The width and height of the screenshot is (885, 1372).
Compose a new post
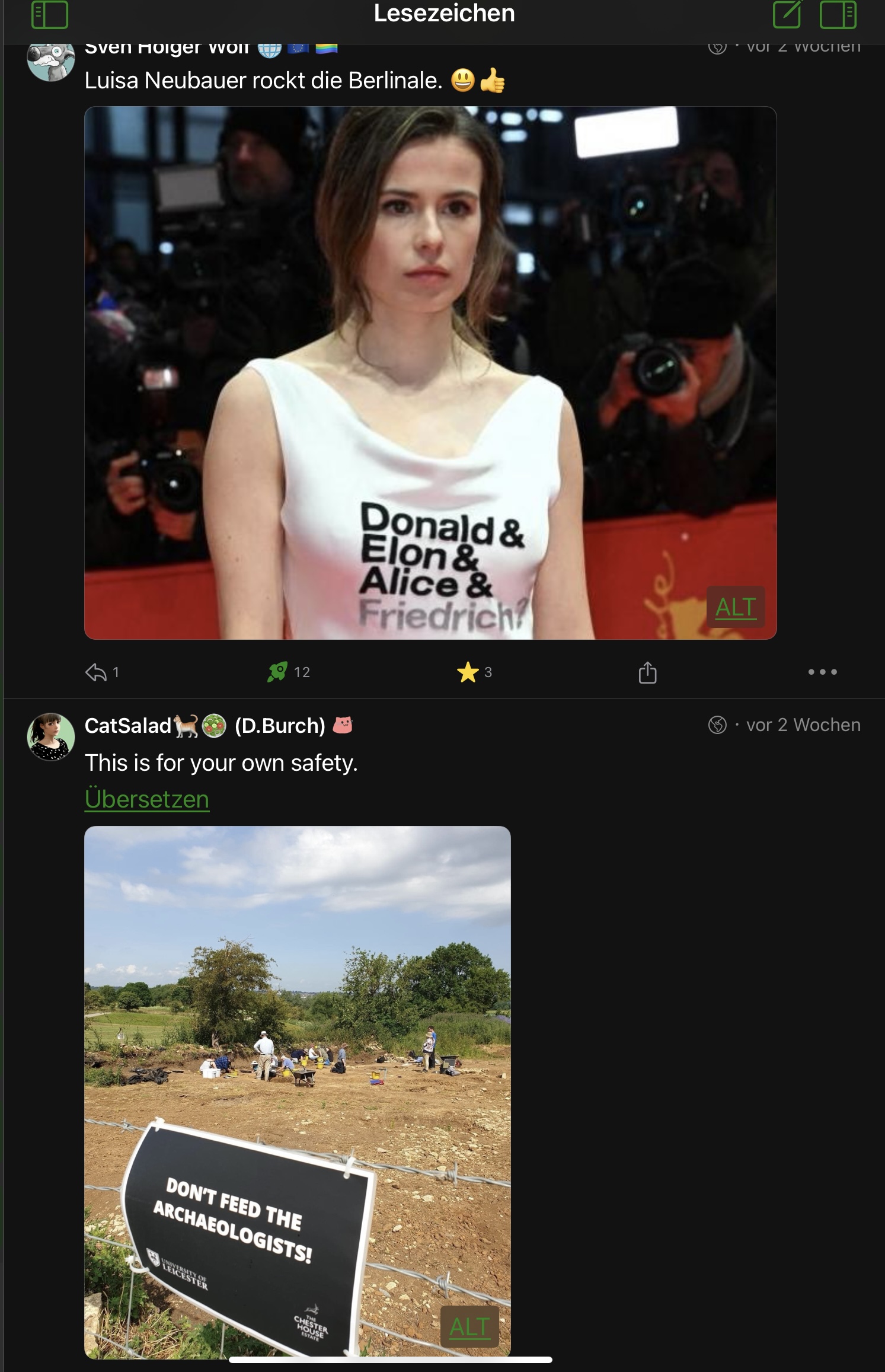pos(787,14)
